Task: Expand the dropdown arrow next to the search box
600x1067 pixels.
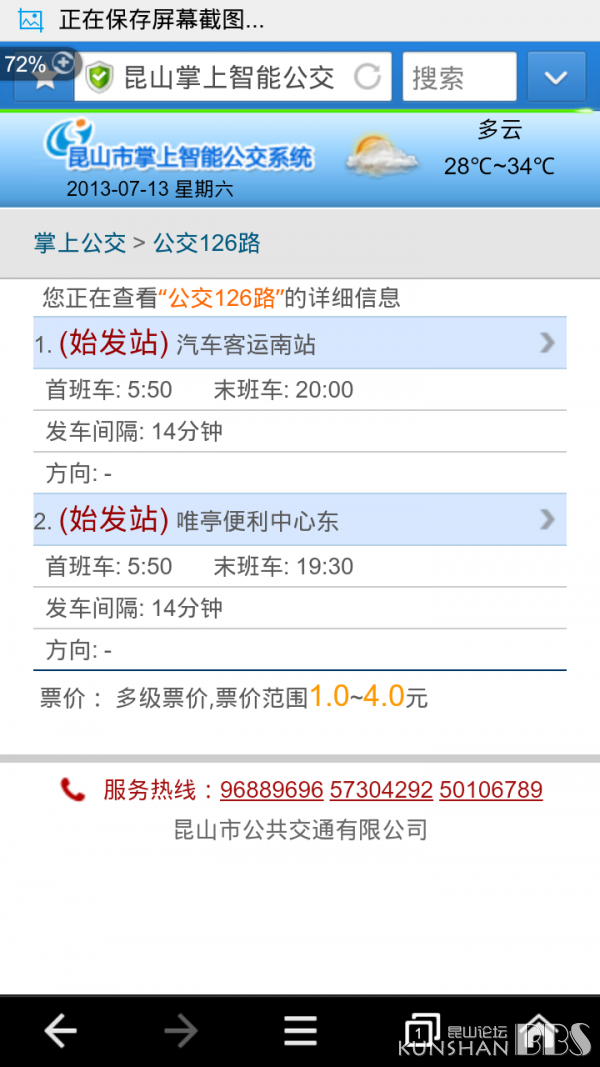Action: tap(556, 77)
